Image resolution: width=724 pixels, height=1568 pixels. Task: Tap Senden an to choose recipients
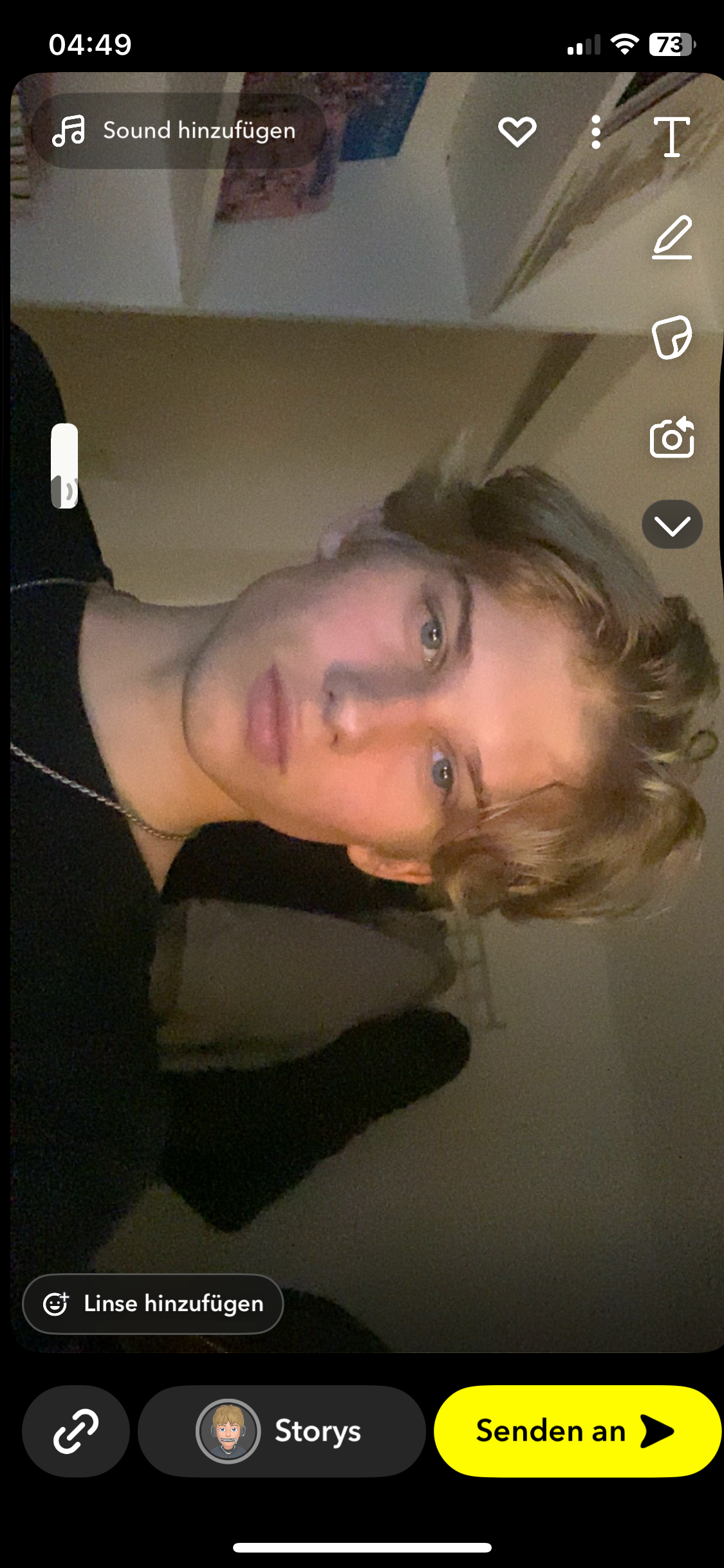(577, 1432)
